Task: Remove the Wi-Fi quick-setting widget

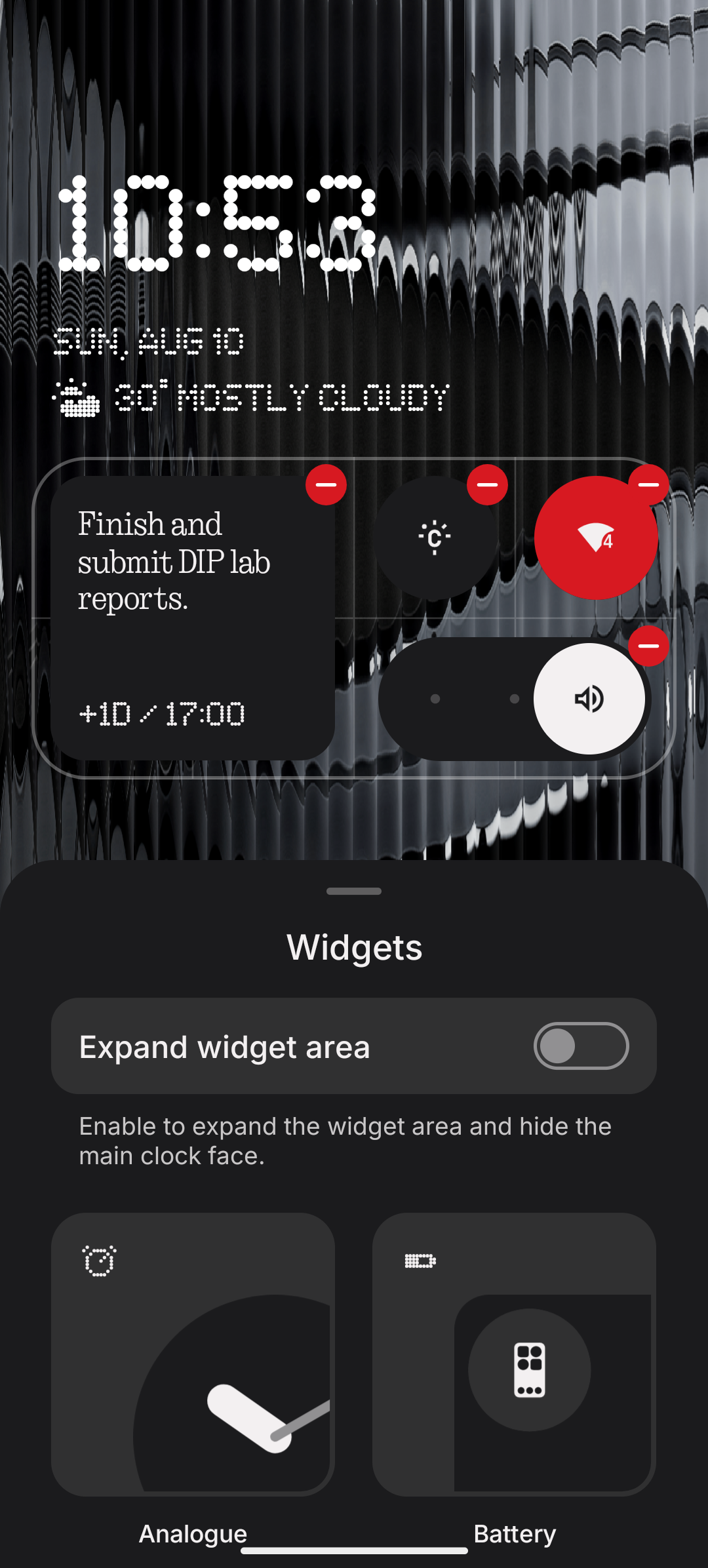Action: [x=648, y=484]
